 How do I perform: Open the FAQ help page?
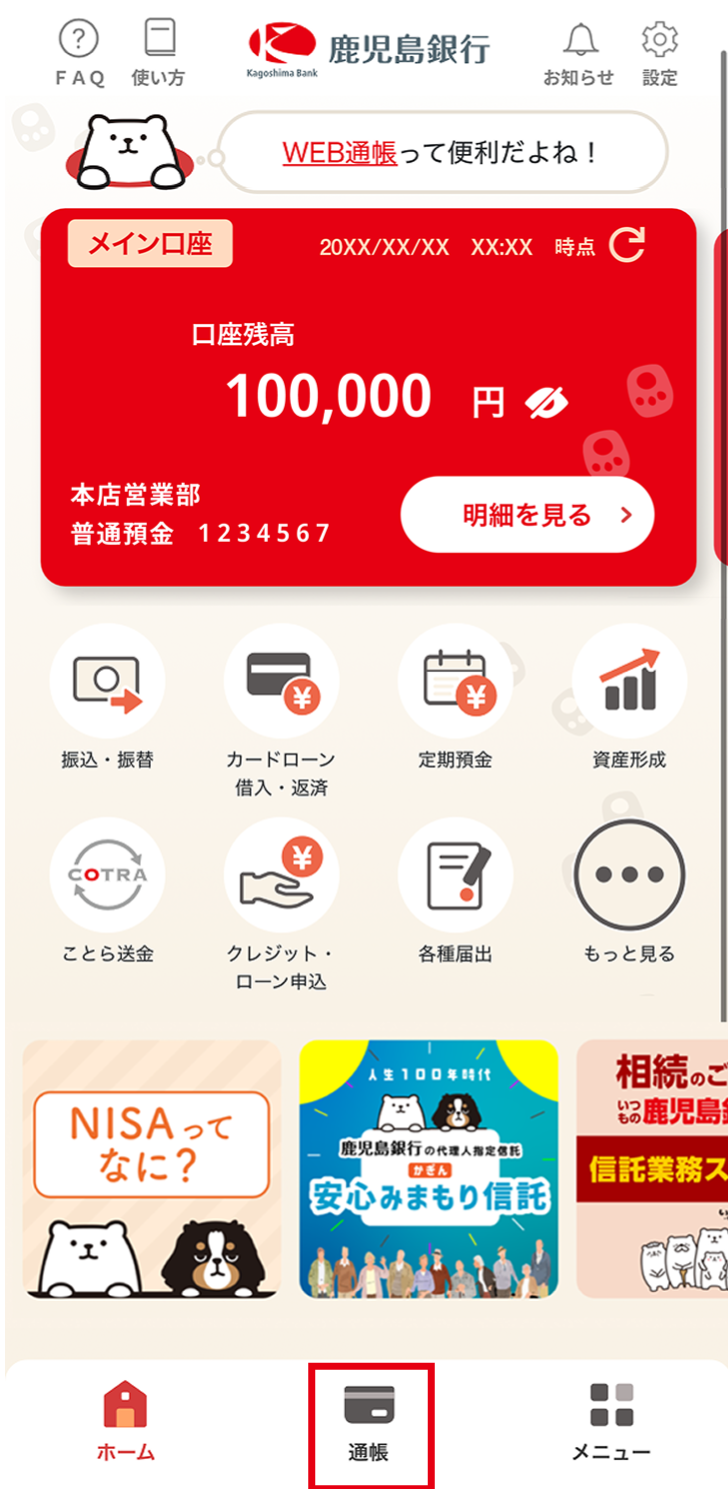point(79,53)
